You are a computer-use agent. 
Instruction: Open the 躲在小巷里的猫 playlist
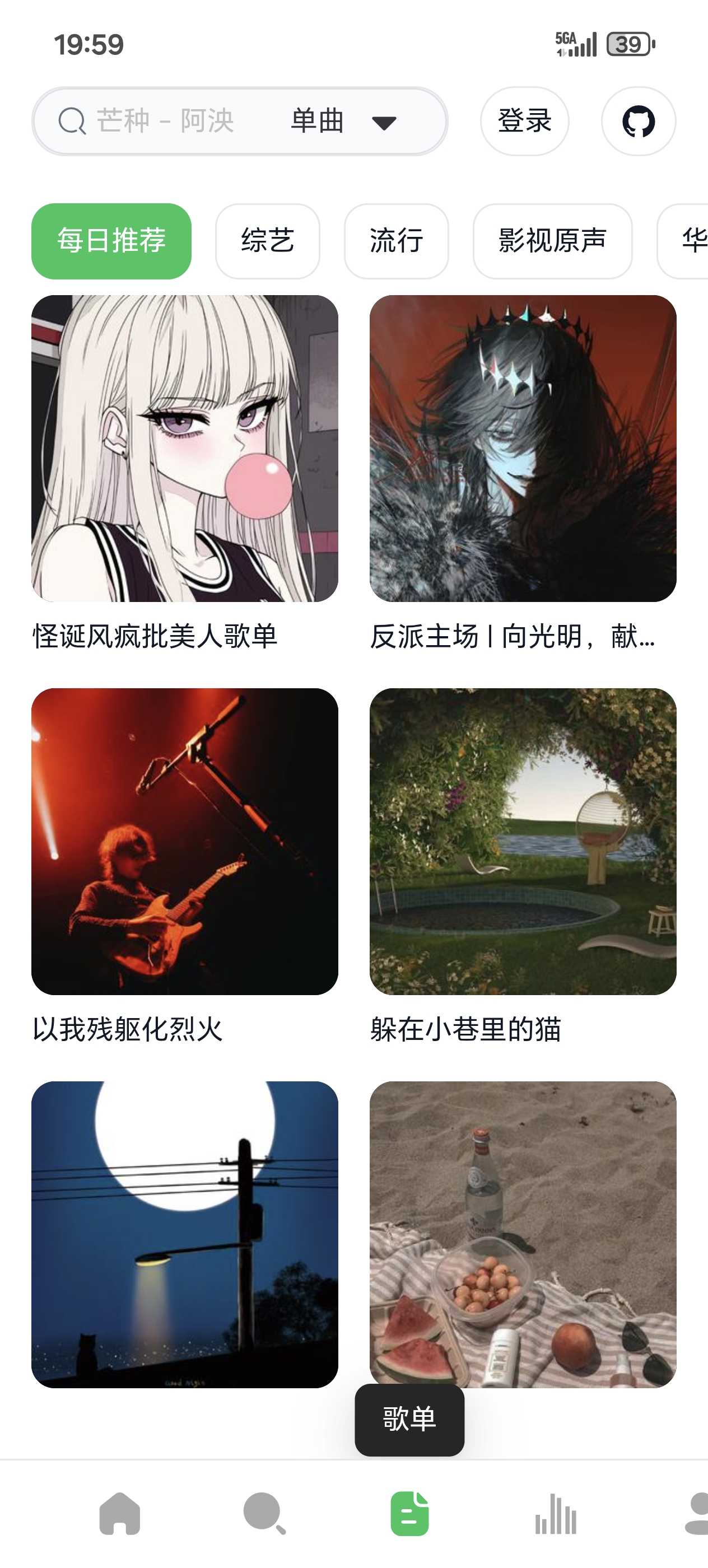pyautogui.click(x=523, y=841)
